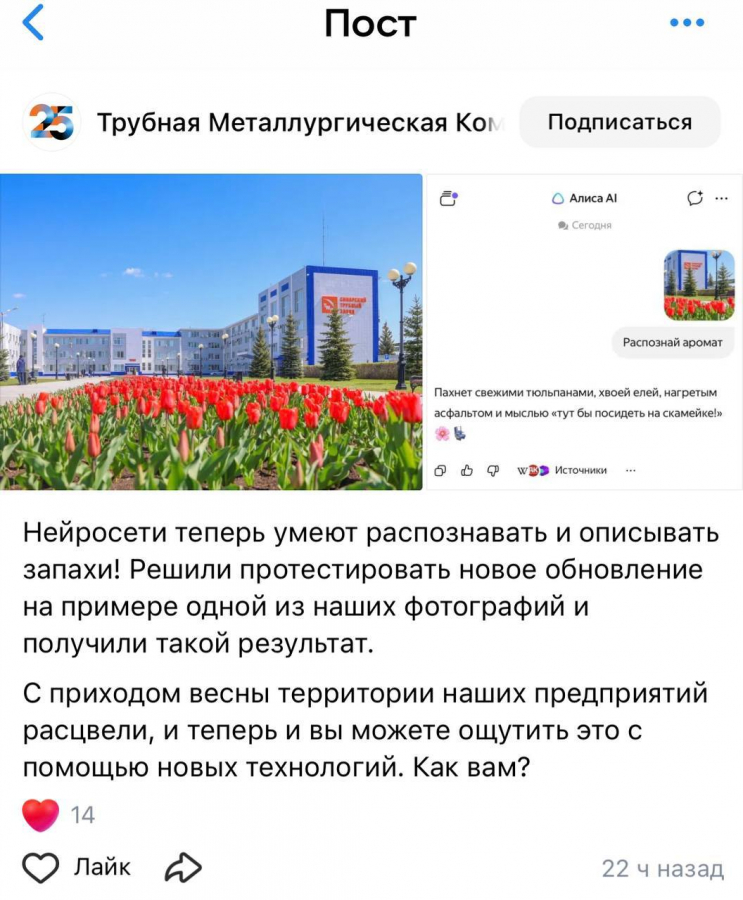Viewport: 743px width, 900px height.
Task: Open Трубная Металлургическая Компания profile
Action: pyautogui.click(x=300, y=123)
